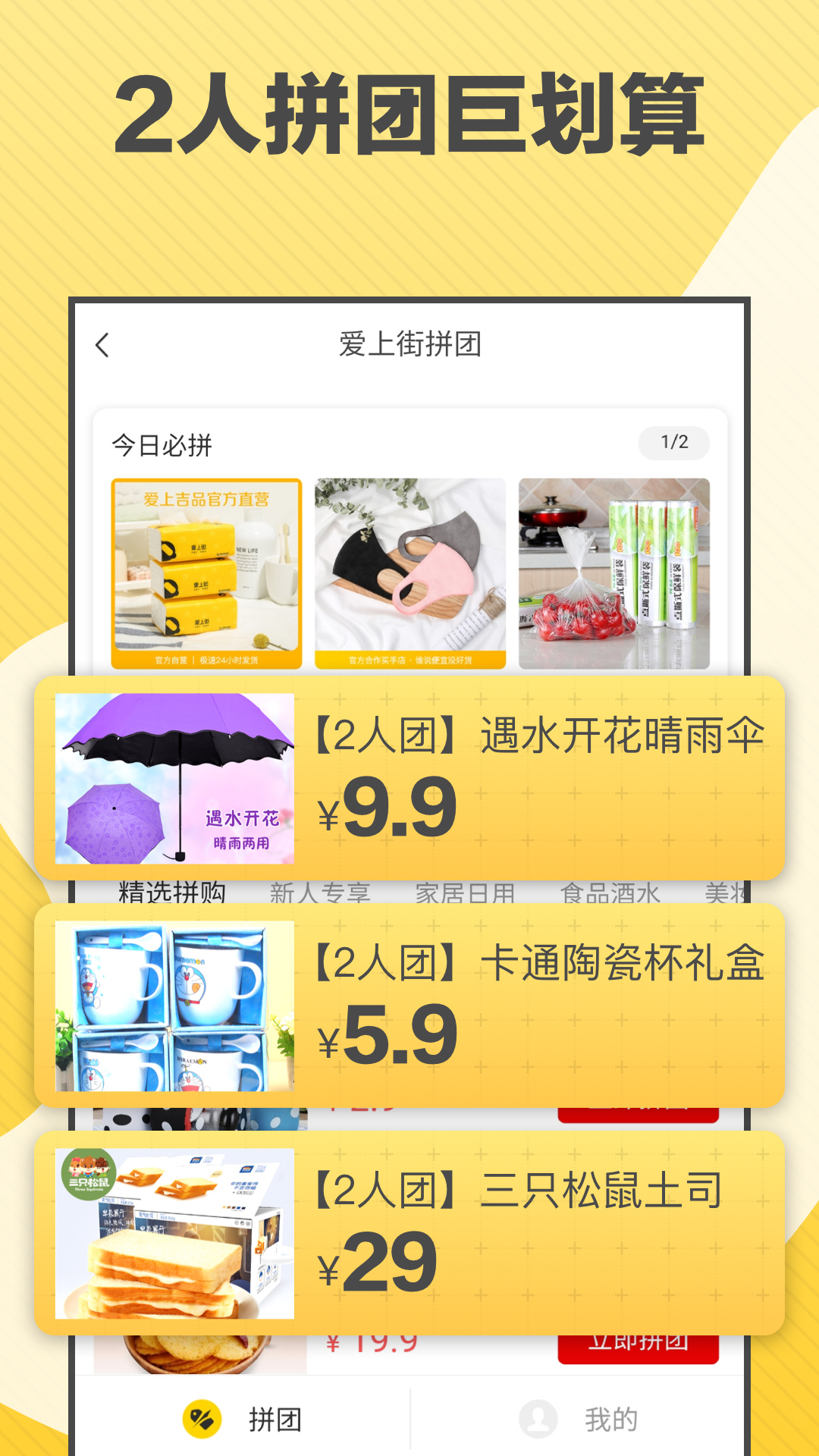
Task: Tap the 1/2 page indicator
Action: [673, 440]
